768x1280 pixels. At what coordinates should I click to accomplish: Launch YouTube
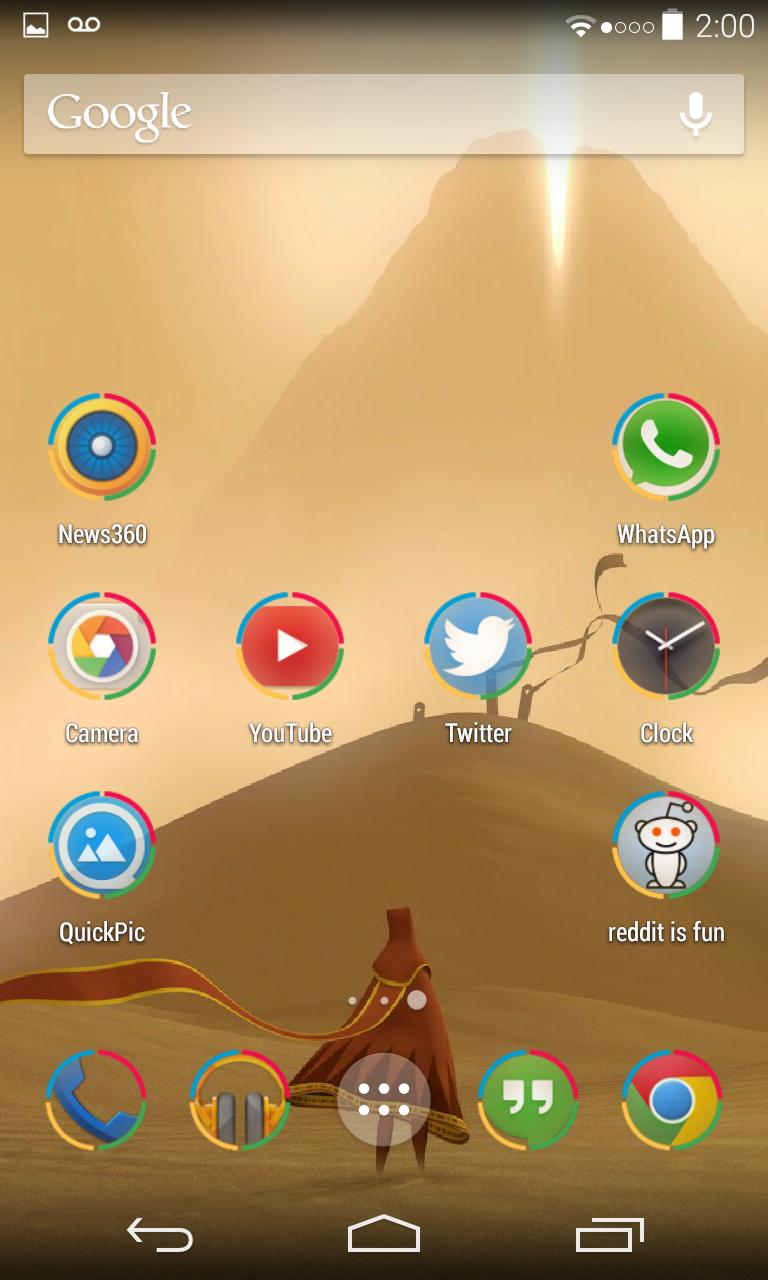click(290, 646)
